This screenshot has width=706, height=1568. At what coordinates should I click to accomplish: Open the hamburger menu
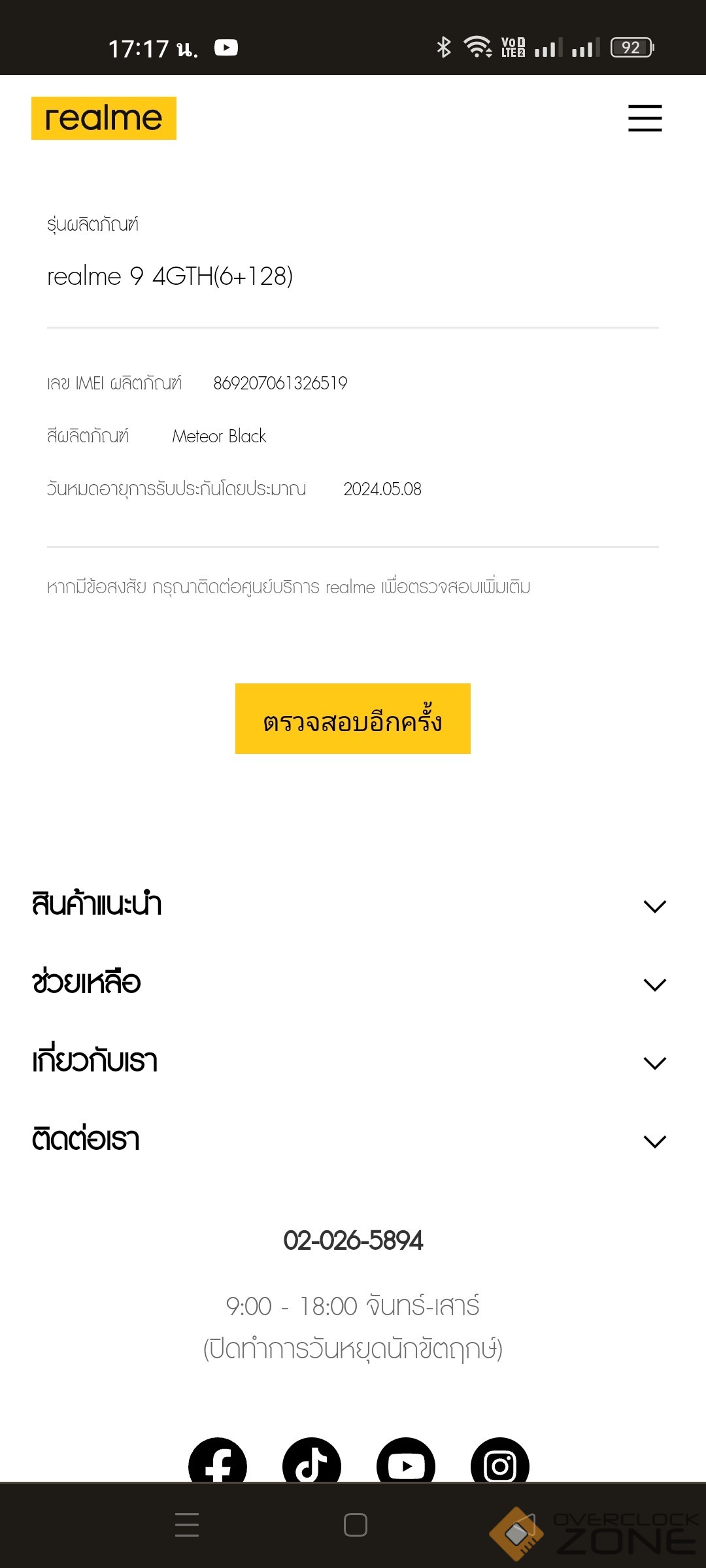coord(645,118)
